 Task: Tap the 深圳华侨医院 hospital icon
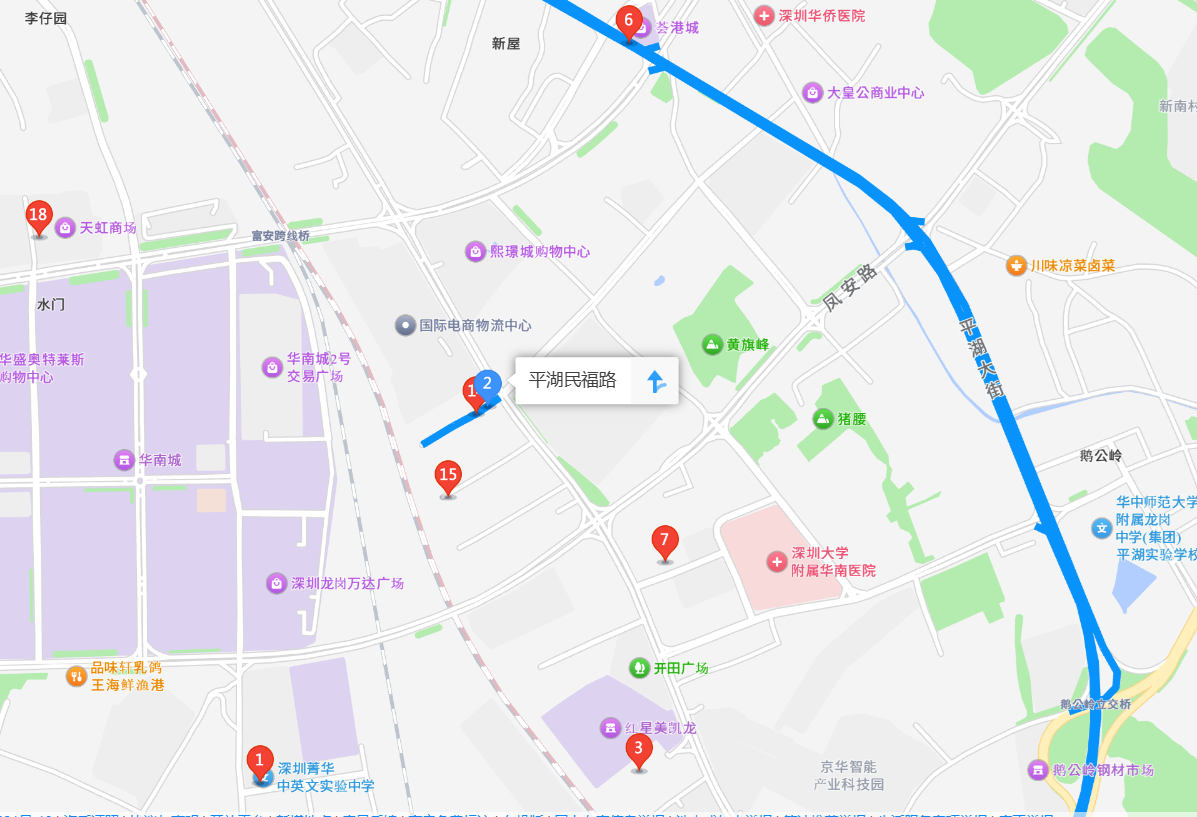[764, 16]
